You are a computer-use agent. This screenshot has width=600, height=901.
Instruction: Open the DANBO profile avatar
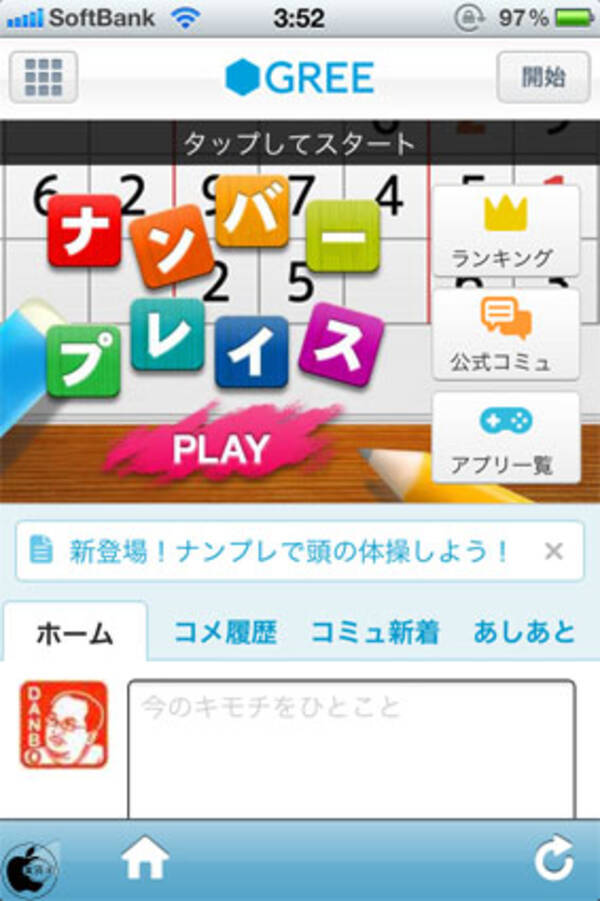coord(64,725)
